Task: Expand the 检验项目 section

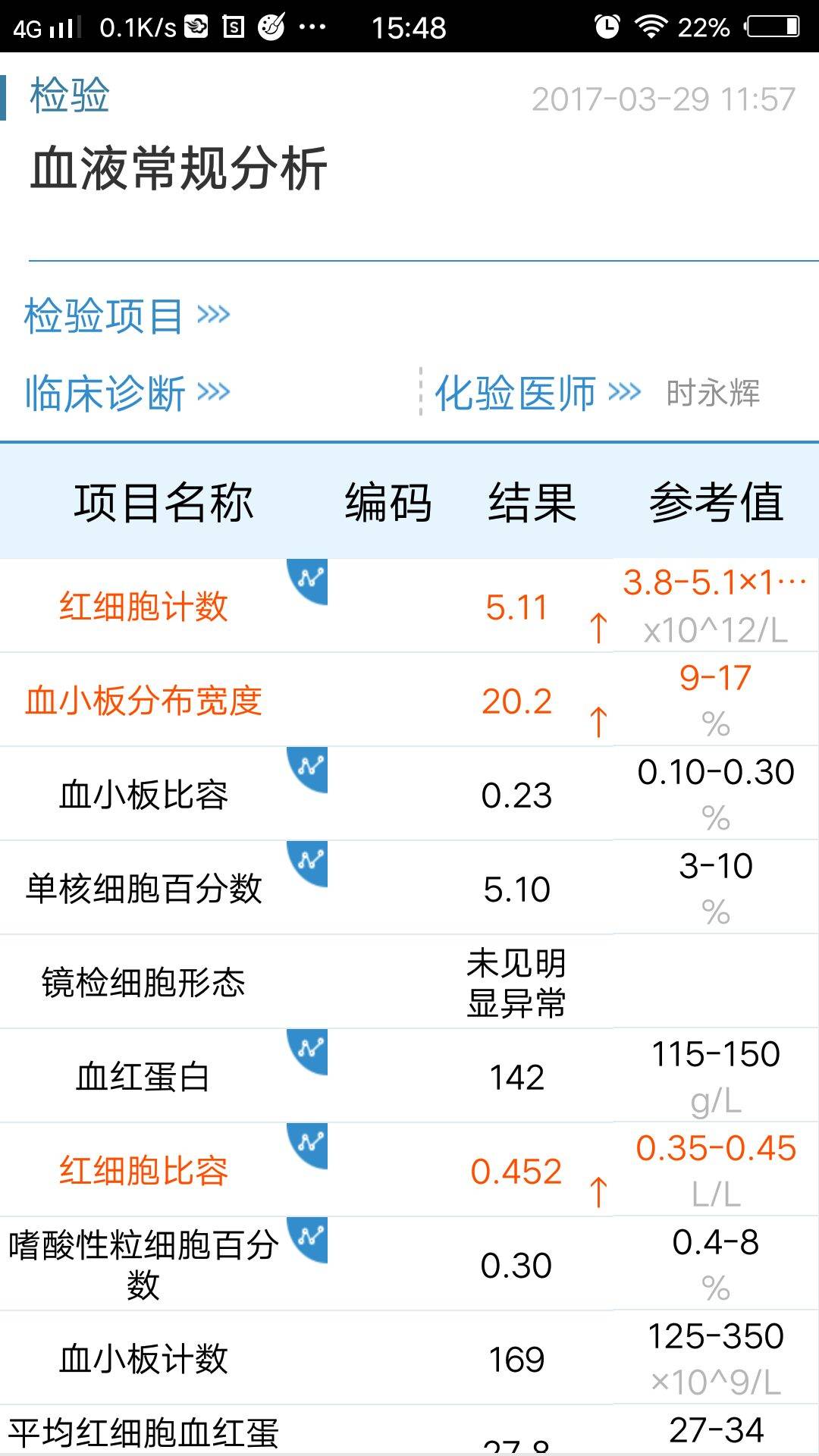Action: tap(127, 315)
